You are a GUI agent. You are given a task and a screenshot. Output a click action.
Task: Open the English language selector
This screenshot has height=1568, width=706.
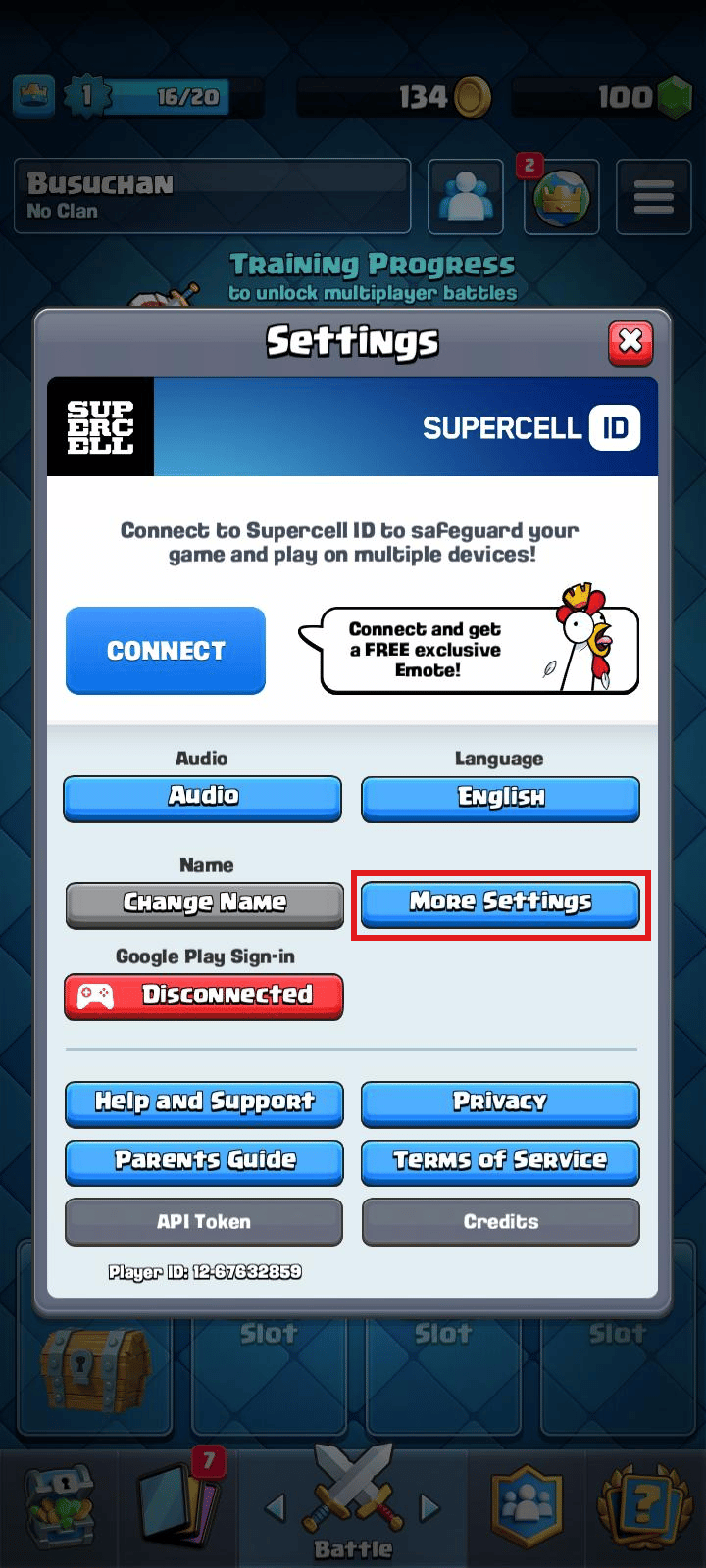[500, 799]
